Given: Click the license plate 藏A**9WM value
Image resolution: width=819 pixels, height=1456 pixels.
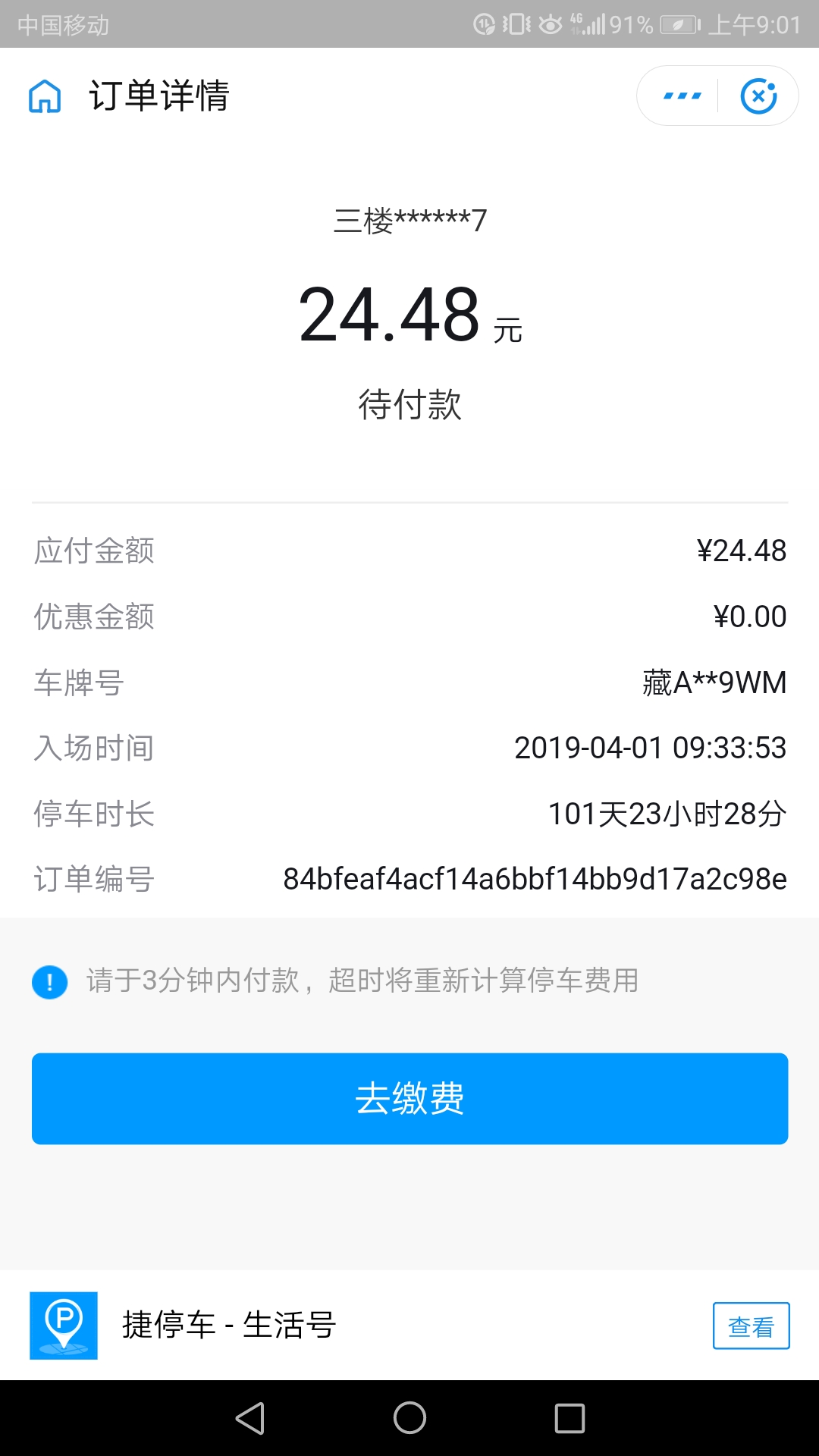Looking at the screenshot, I should pos(713,682).
